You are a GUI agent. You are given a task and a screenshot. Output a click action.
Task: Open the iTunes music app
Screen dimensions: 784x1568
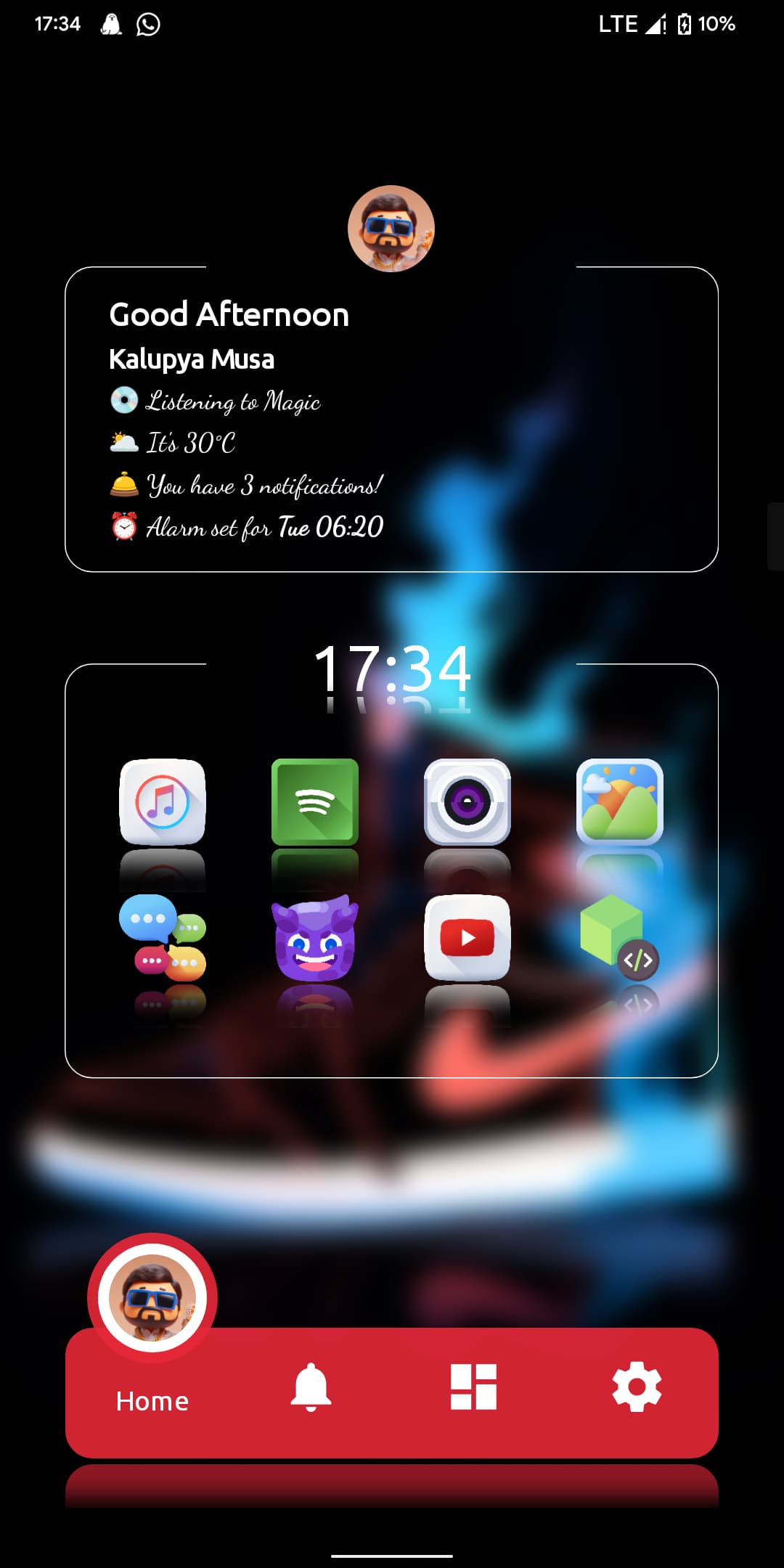[163, 801]
